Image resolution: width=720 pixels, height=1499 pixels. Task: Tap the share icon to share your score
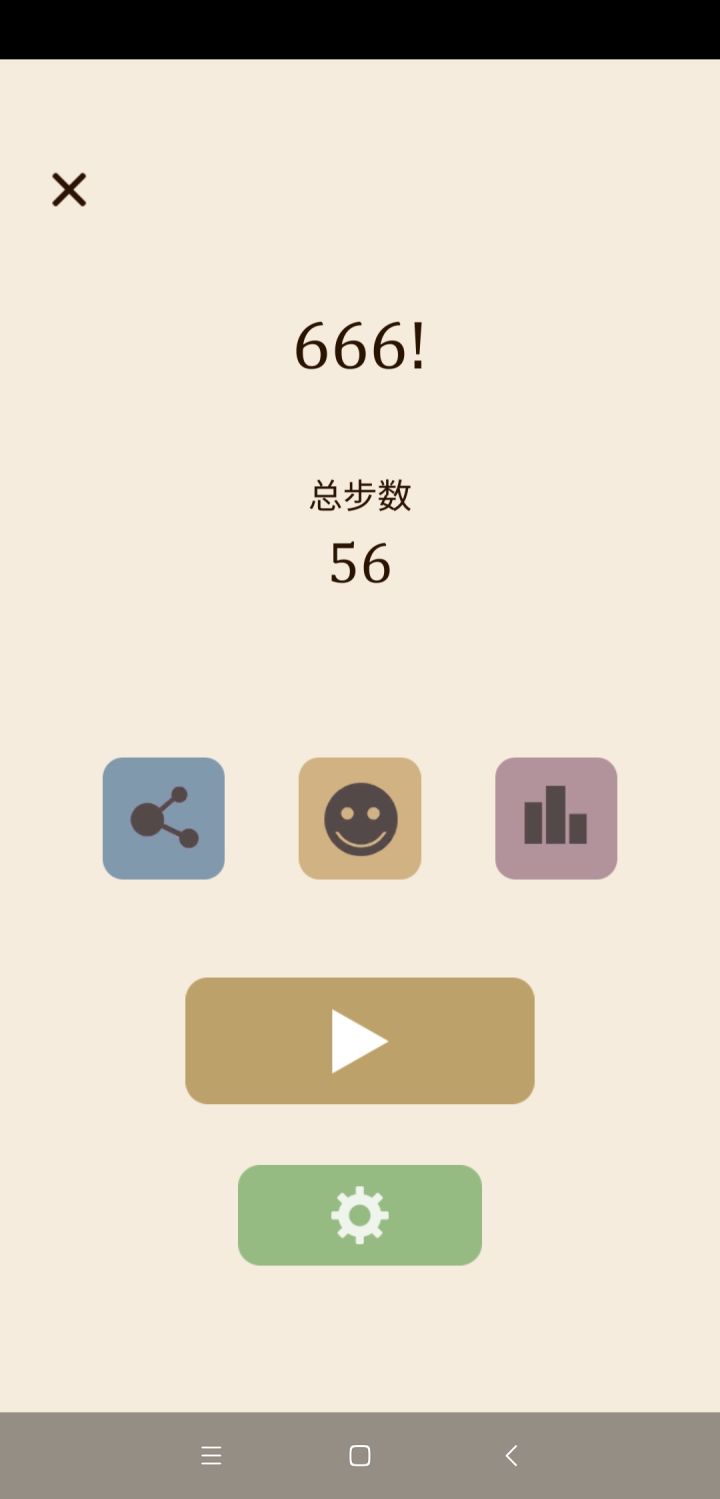click(163, 818)
